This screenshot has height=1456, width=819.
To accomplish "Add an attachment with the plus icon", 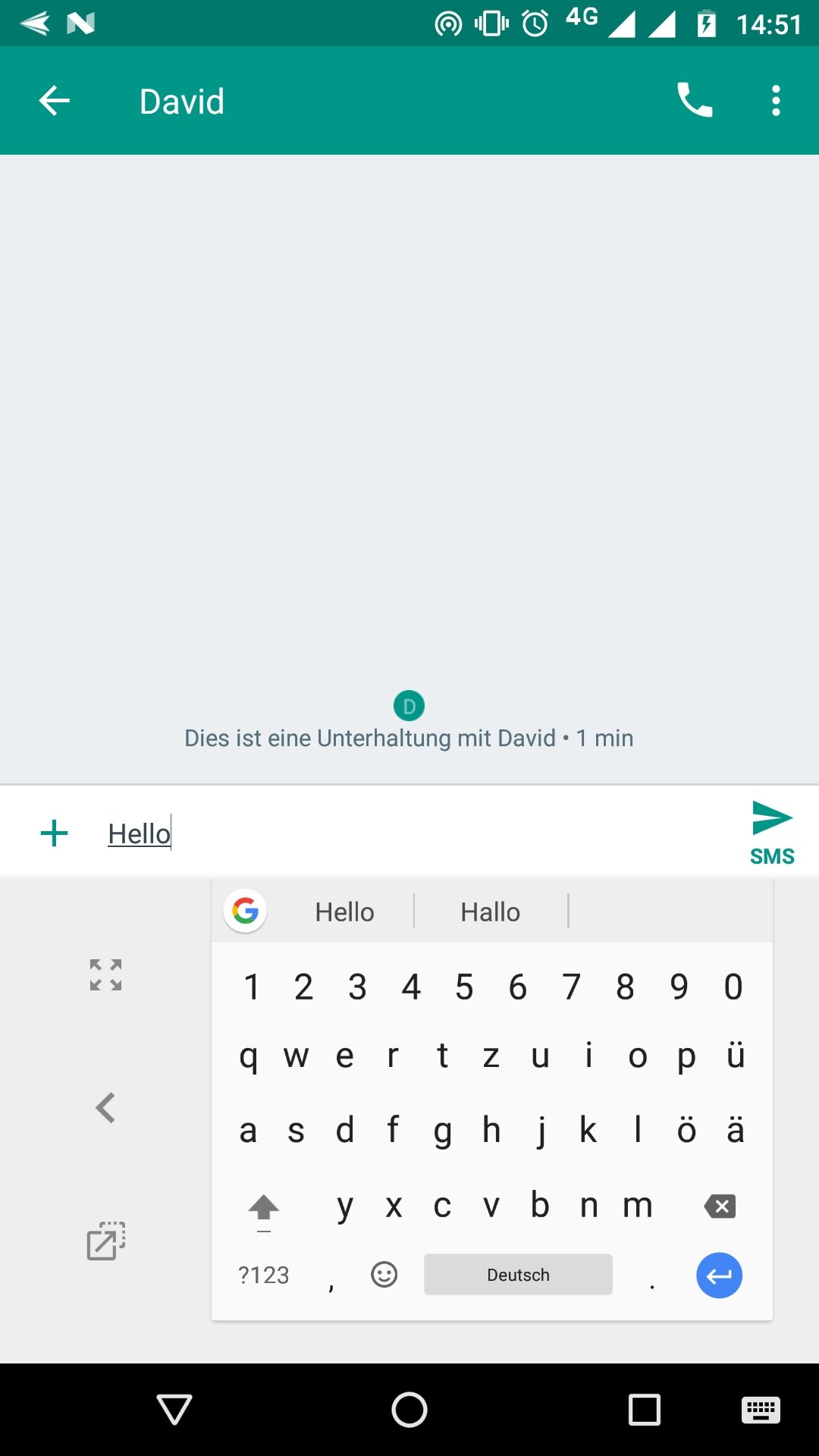I will pyautogui.click(x=54, y=833).
